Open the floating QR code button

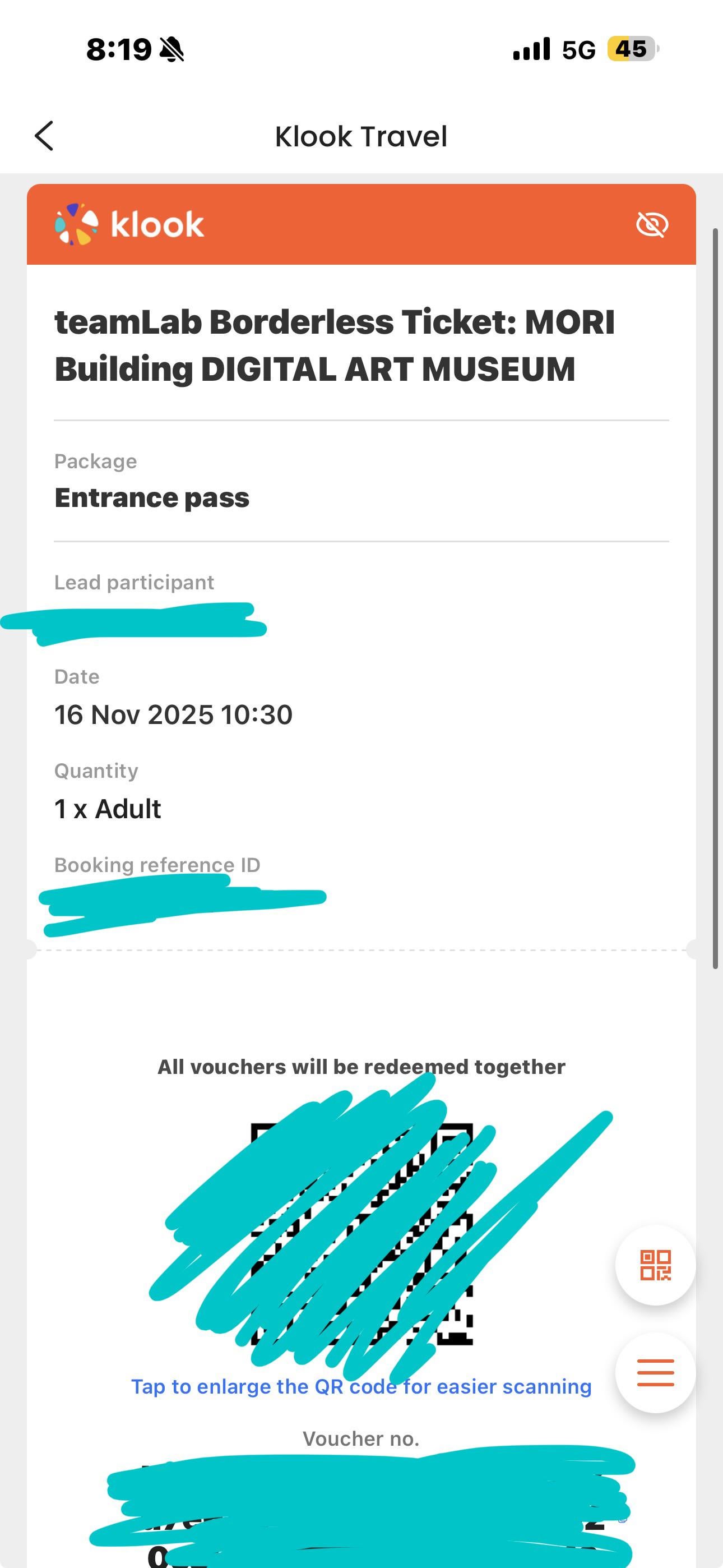point(655,1265)
